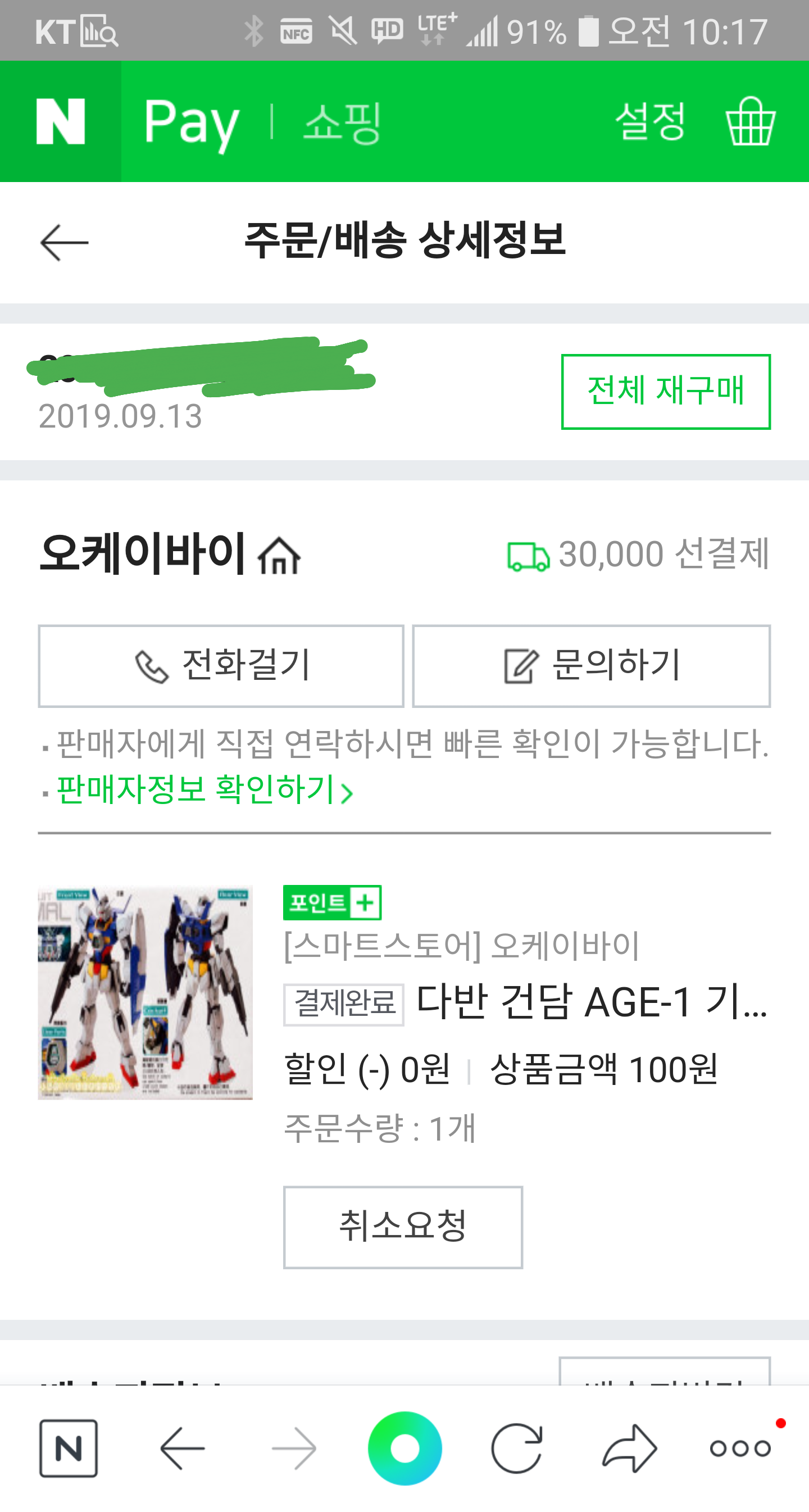Image resolution: width=809 pixels, height=1512 pixels.
Task: Tap the 전체 재구매 button
Action: pos(665,392)
